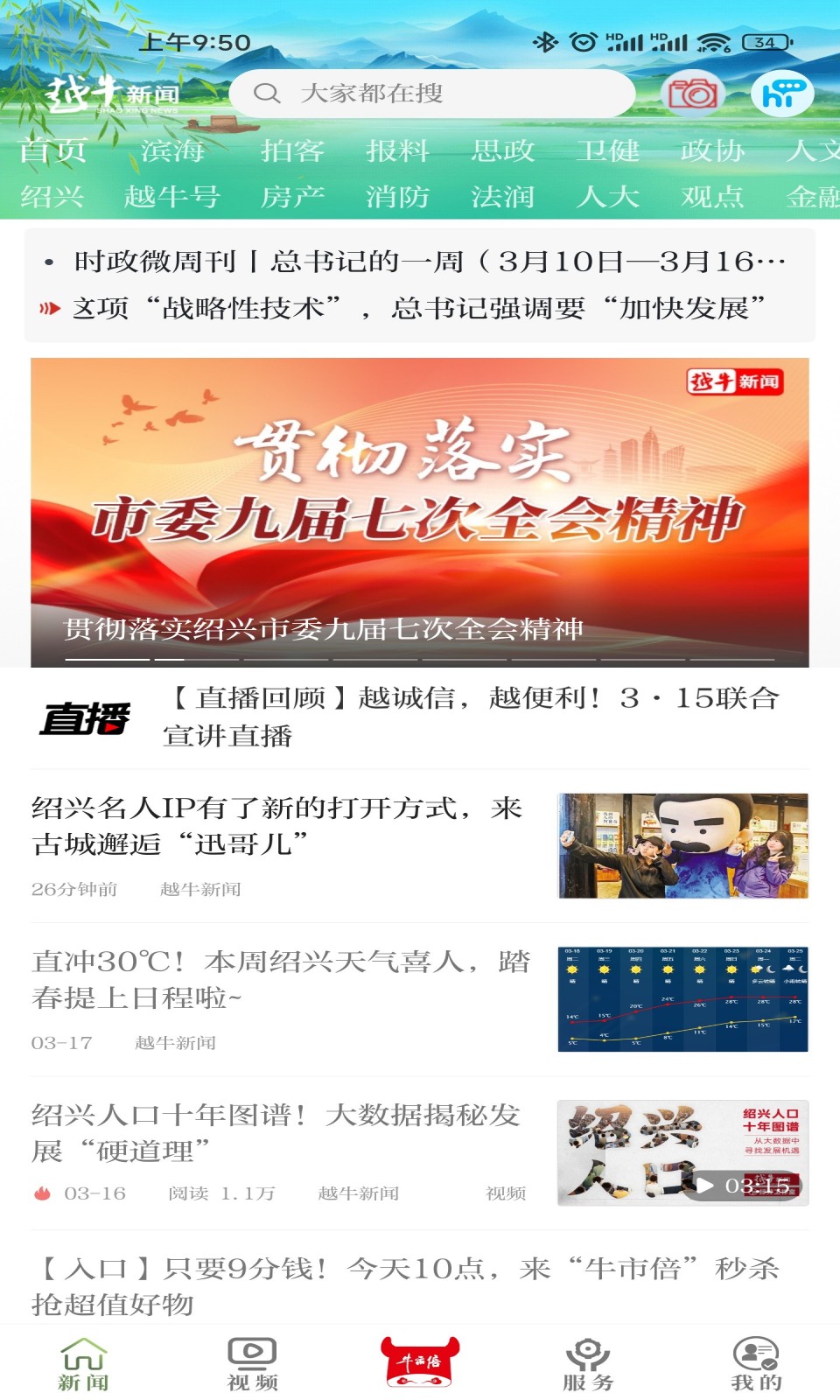840x1400 pixels.
Task: Open 服务 from the bottom navigation
Action: [x=584, y=1356]
